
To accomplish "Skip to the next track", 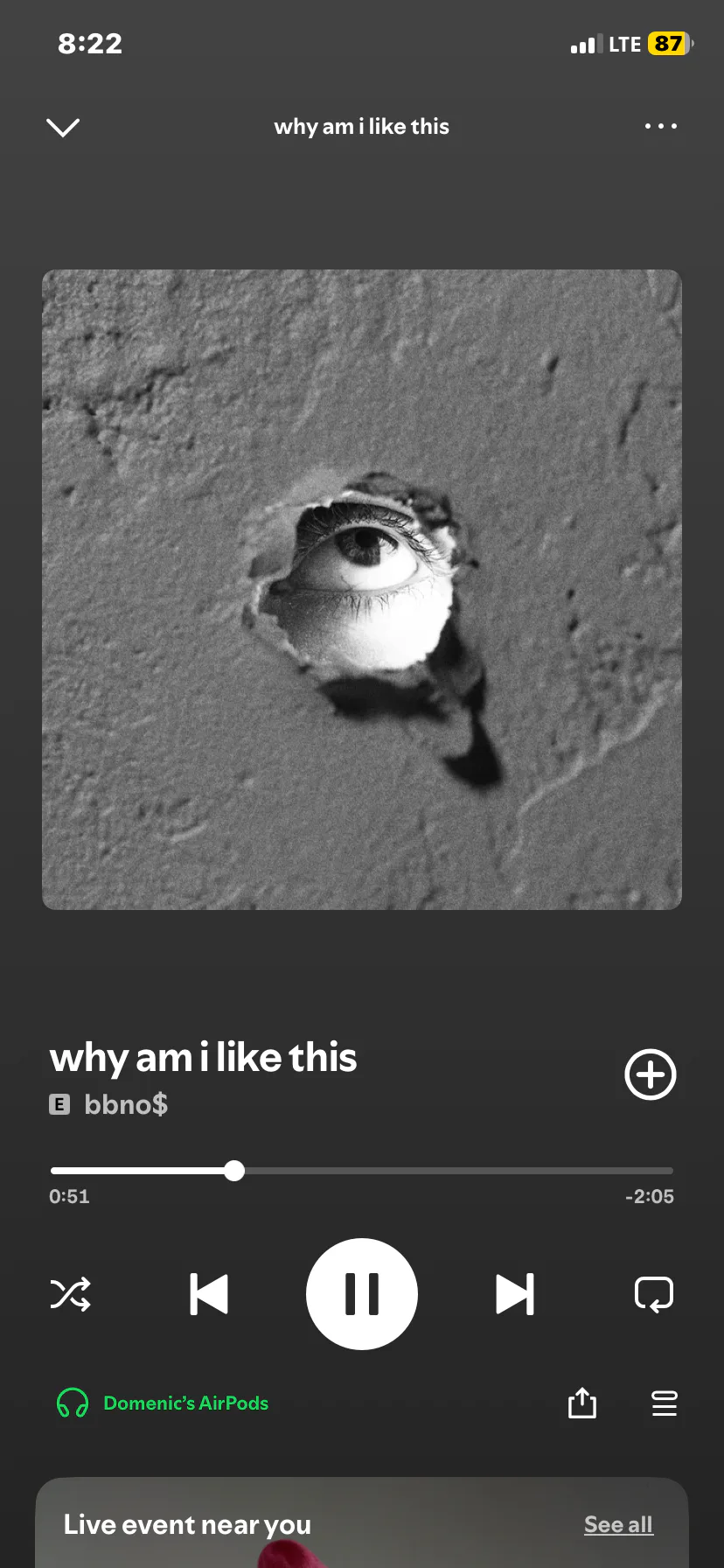I will point(514,1294).
